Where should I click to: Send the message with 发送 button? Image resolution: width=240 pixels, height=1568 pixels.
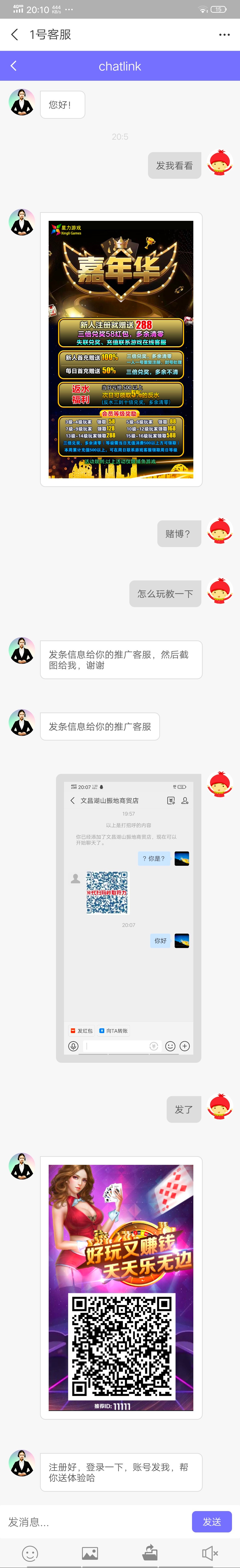click(211, 1522)
